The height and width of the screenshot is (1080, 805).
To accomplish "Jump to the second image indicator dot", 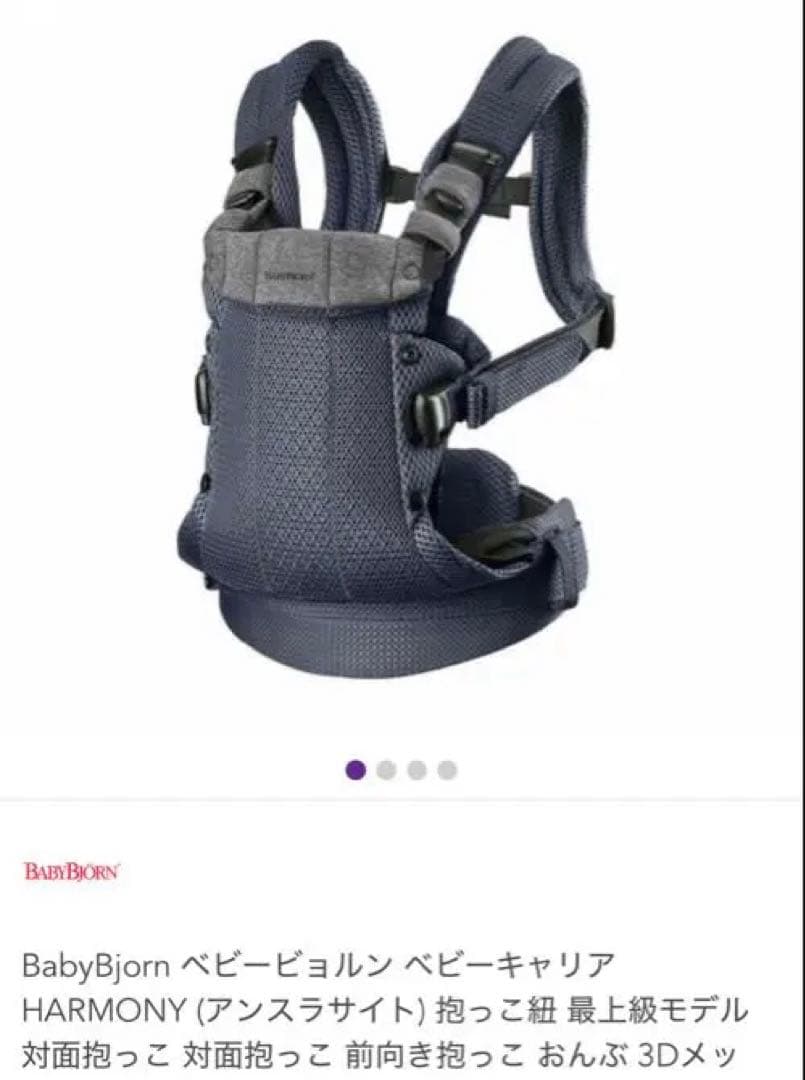I will (x=386, y=770).
